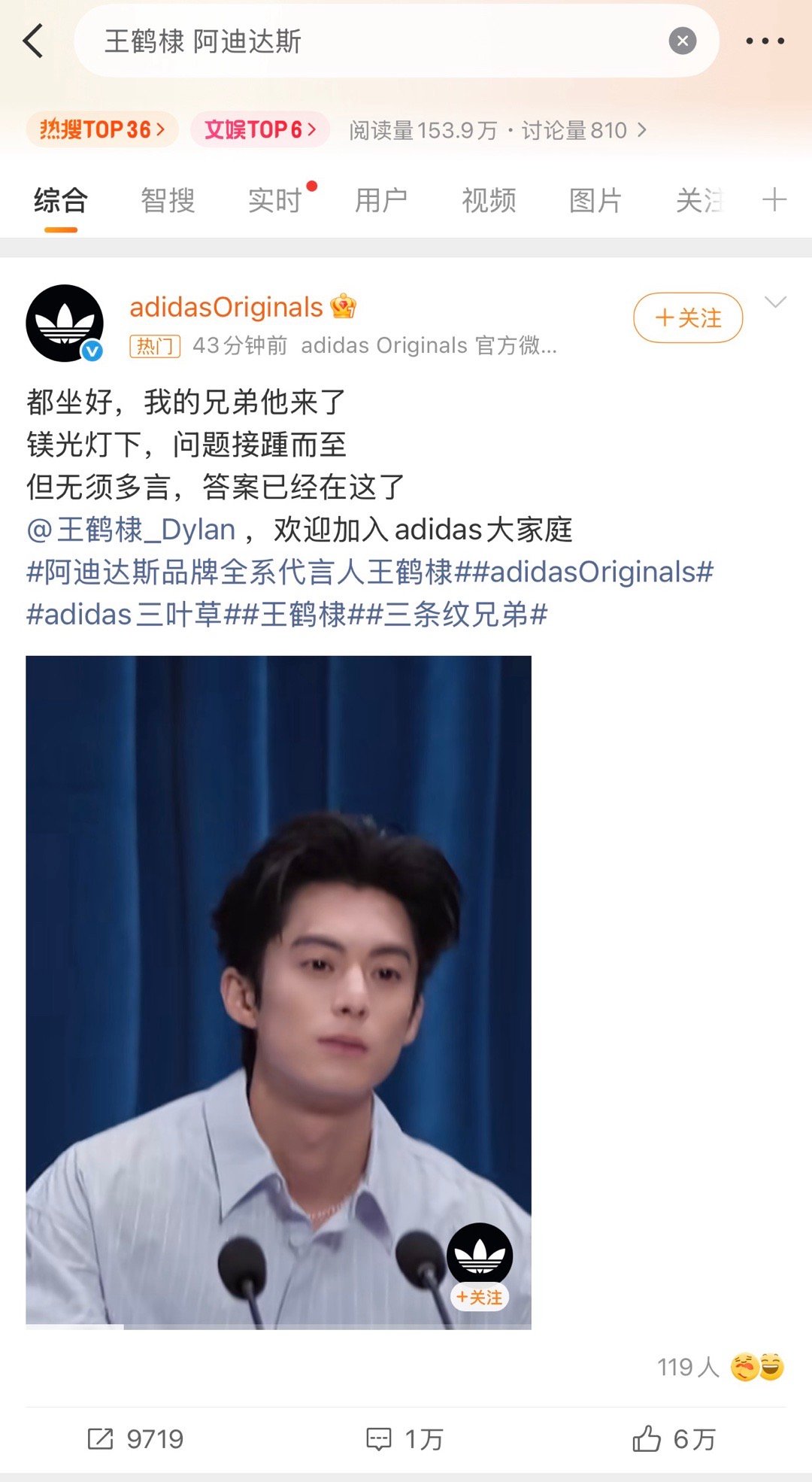This screenshot has height=1482, width=812.
Task: Tap the back arrow to return
Action: coord(32,43)
